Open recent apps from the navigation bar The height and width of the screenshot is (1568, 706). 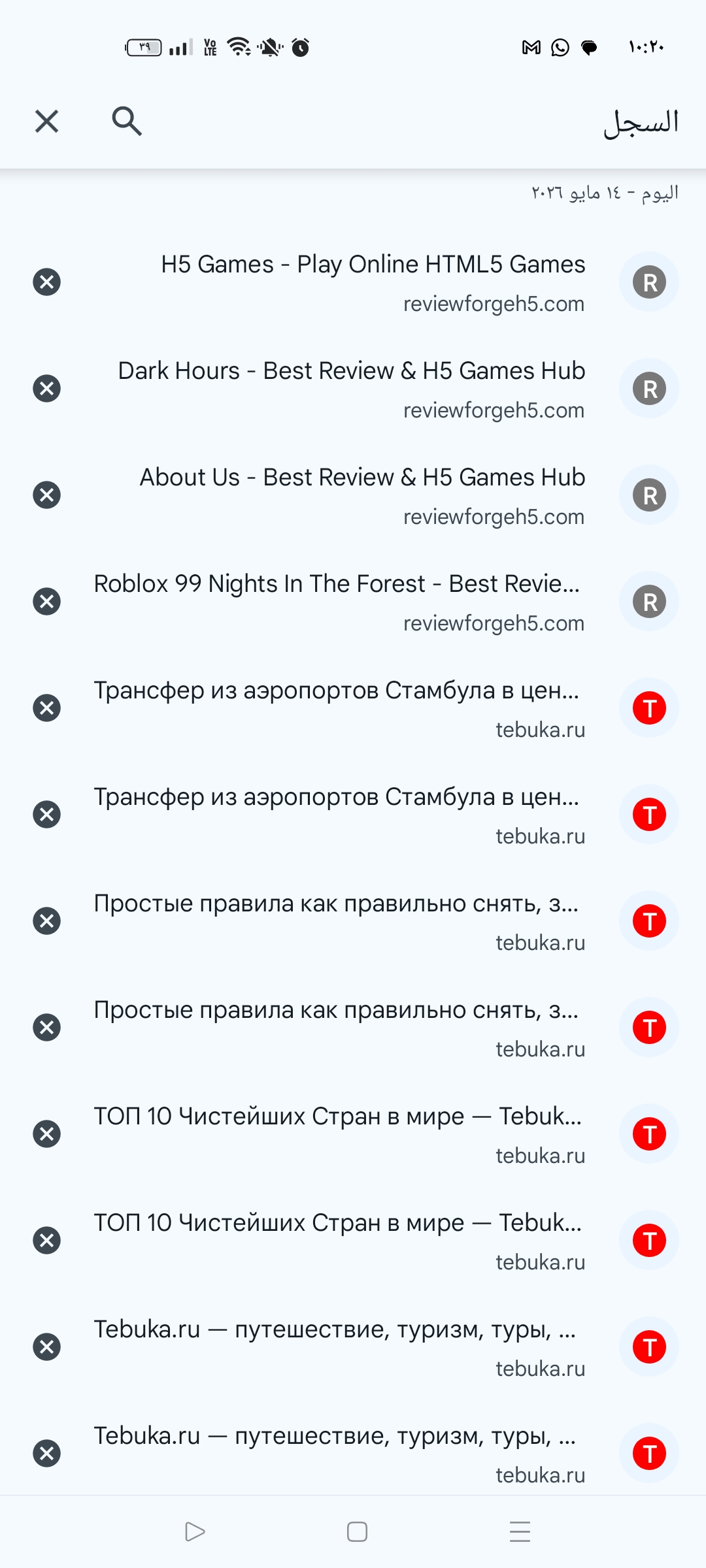coord(520,1531)
